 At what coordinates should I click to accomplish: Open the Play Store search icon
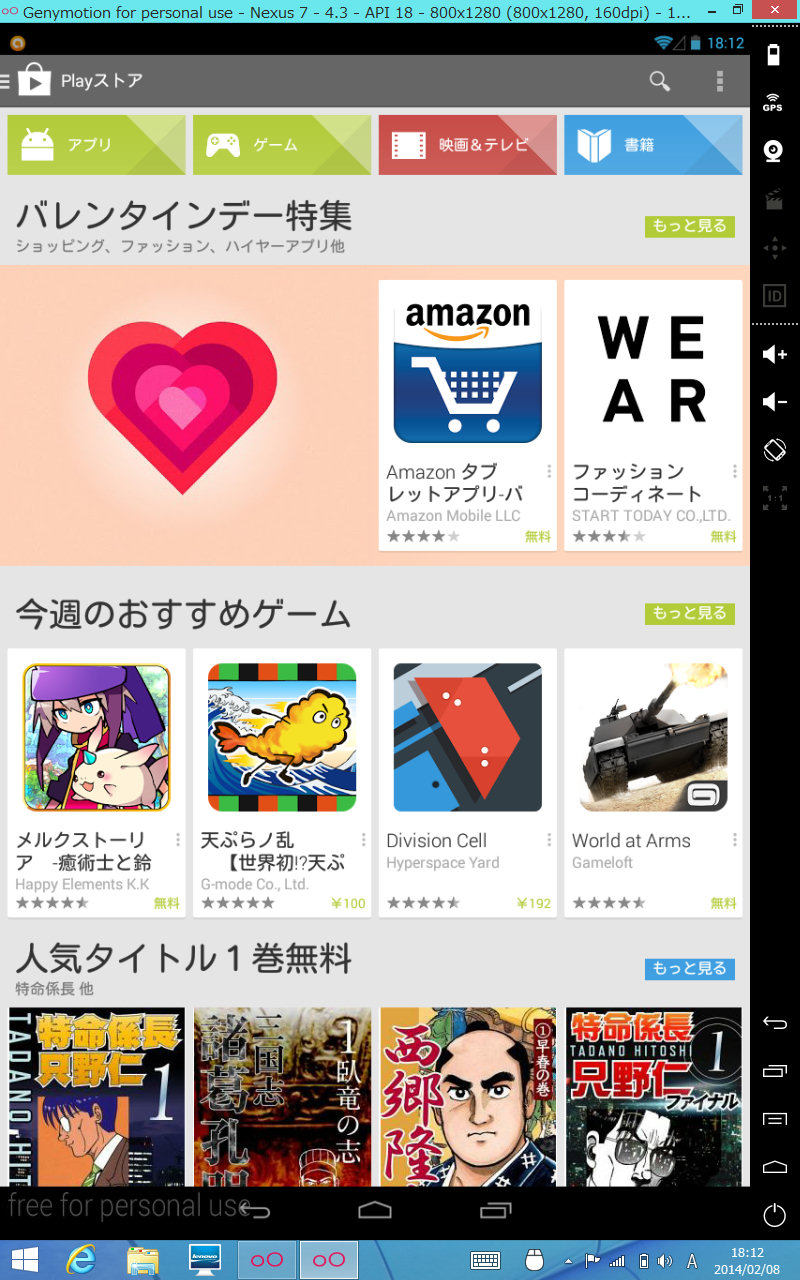(x=659, y=81)
